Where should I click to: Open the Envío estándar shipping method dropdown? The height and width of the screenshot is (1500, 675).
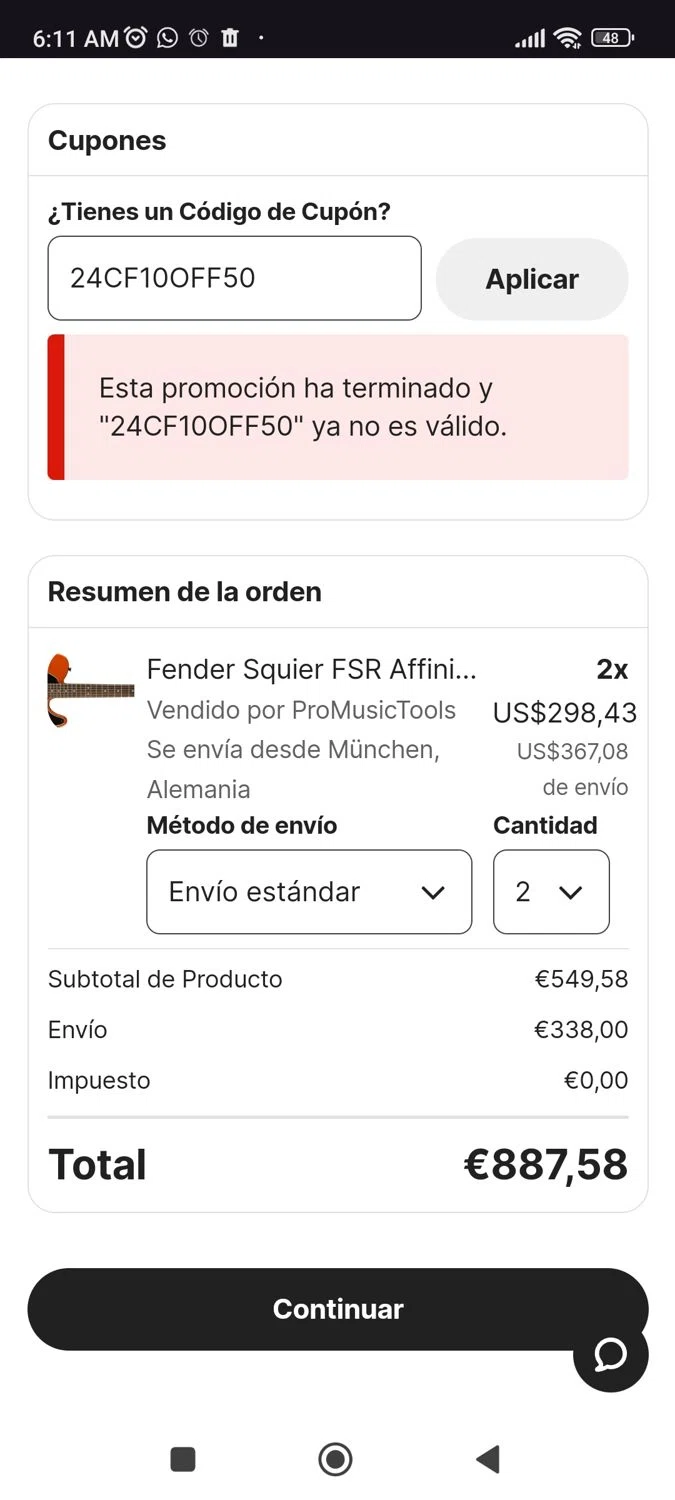pyautogui.click(x=309, y=892)
